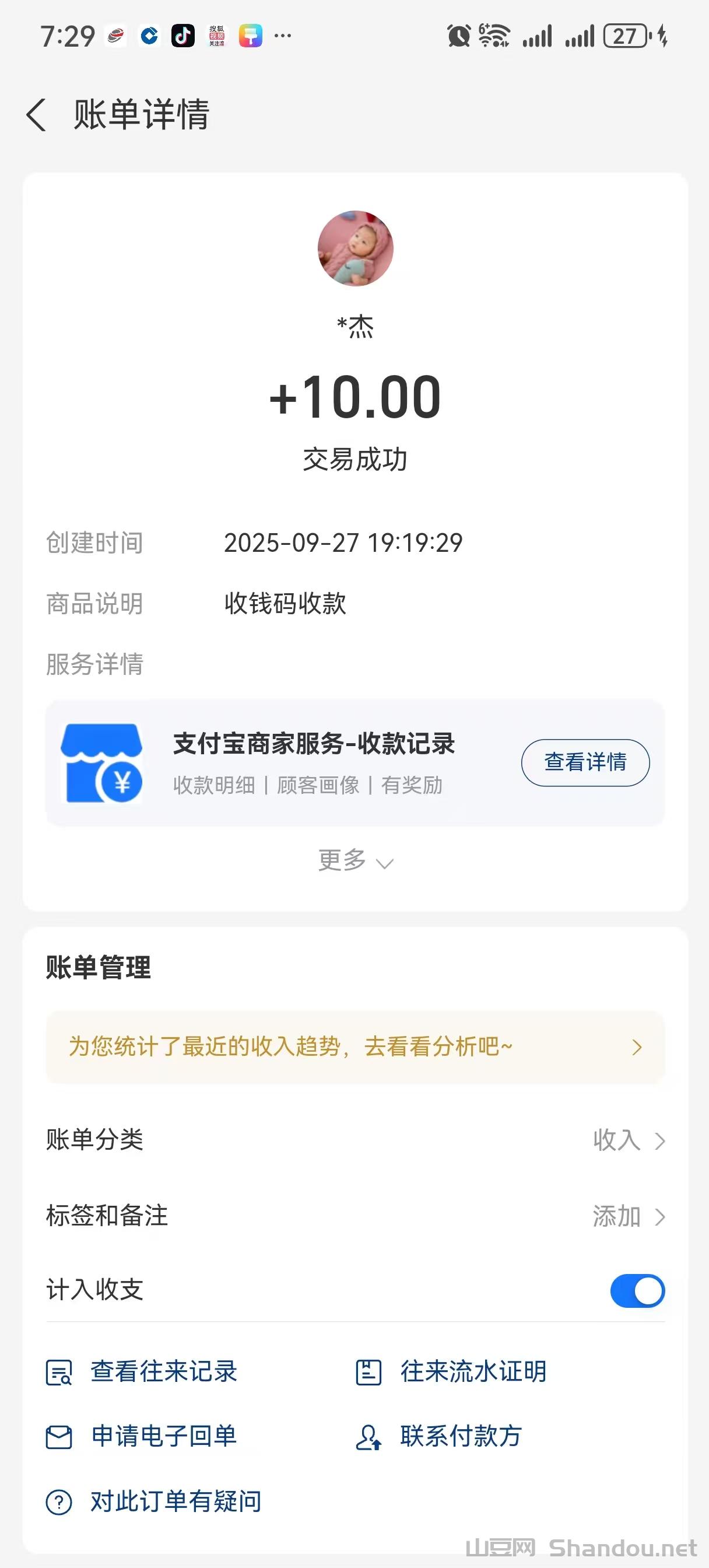Tap the payer avatar of *杰

tap(356, 249)
